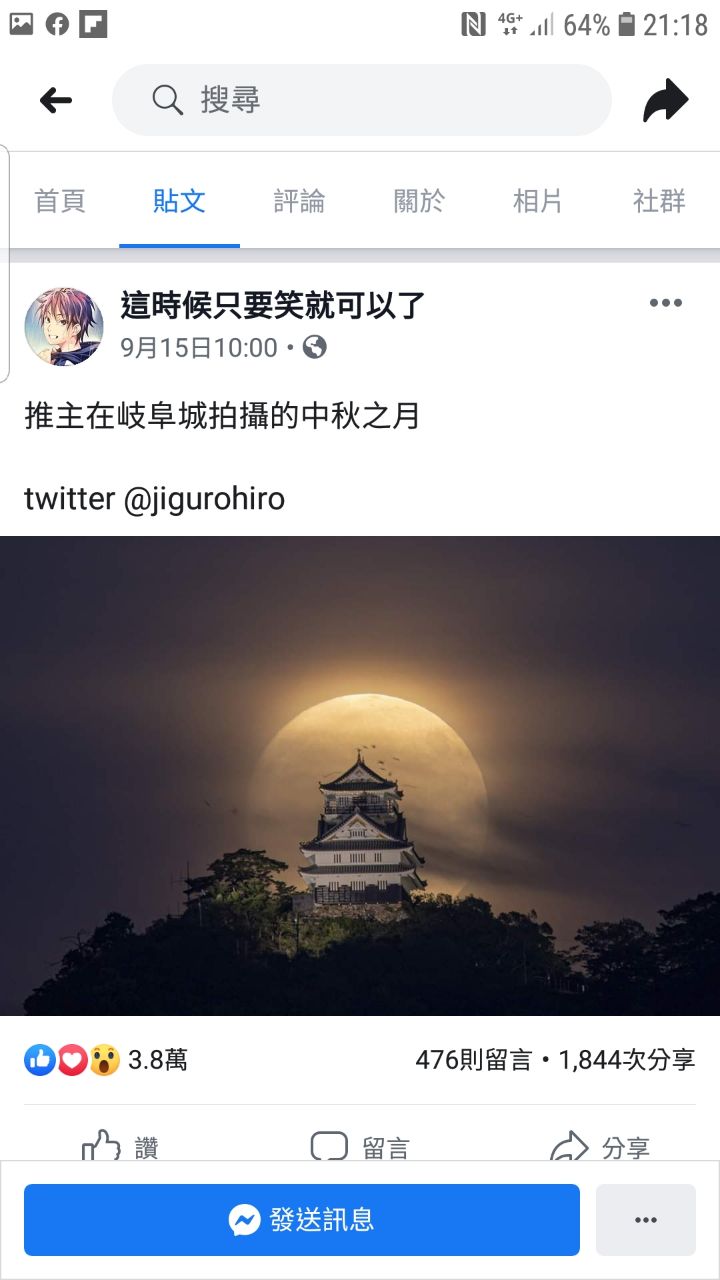
Task: Go to the 社群 tab
Action: coord(659,201)
